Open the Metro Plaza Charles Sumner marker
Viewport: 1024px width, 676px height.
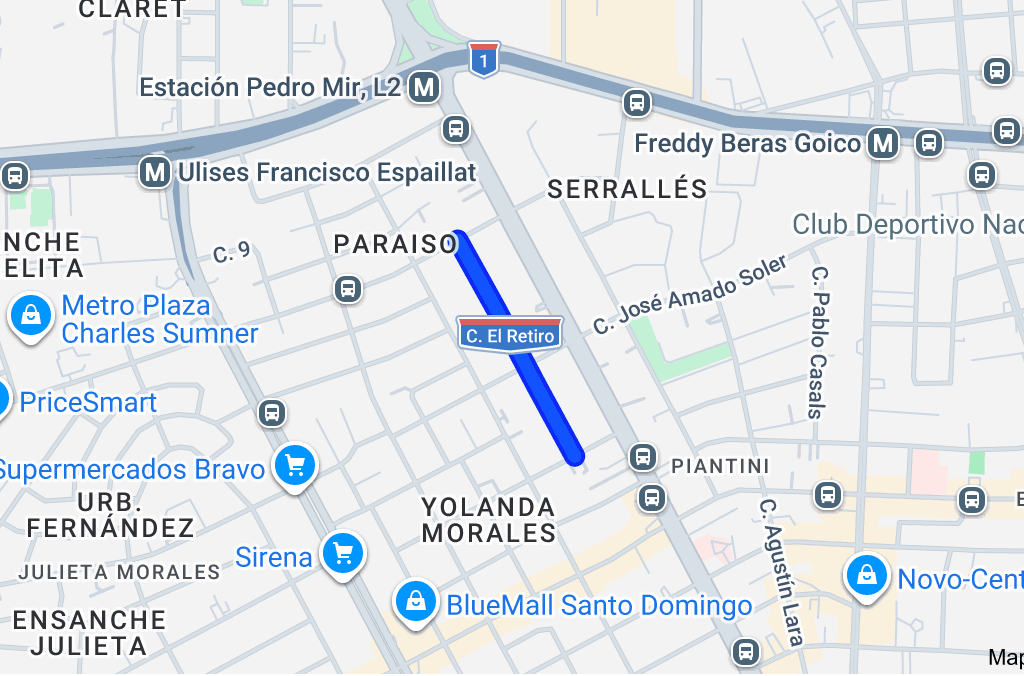click(32, 316)
